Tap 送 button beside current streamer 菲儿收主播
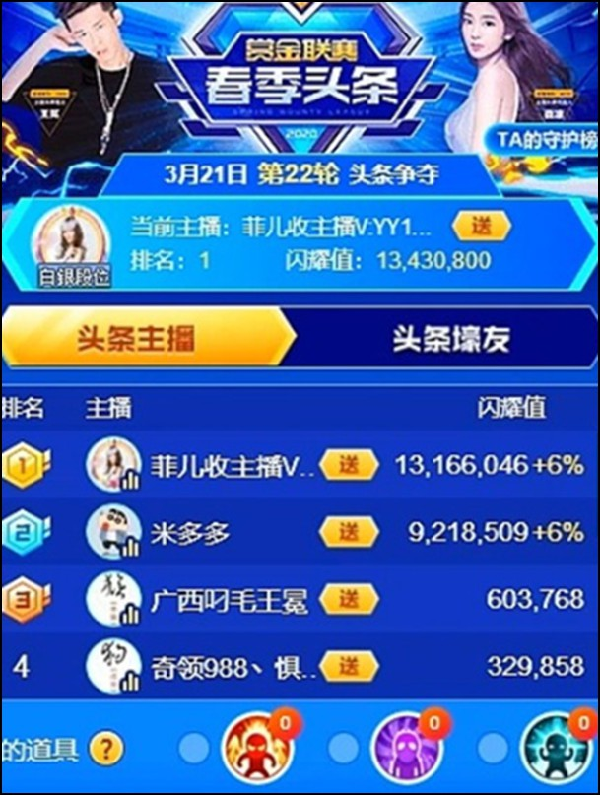This screenshot has height=795, width=600. (x=481, y=226)
